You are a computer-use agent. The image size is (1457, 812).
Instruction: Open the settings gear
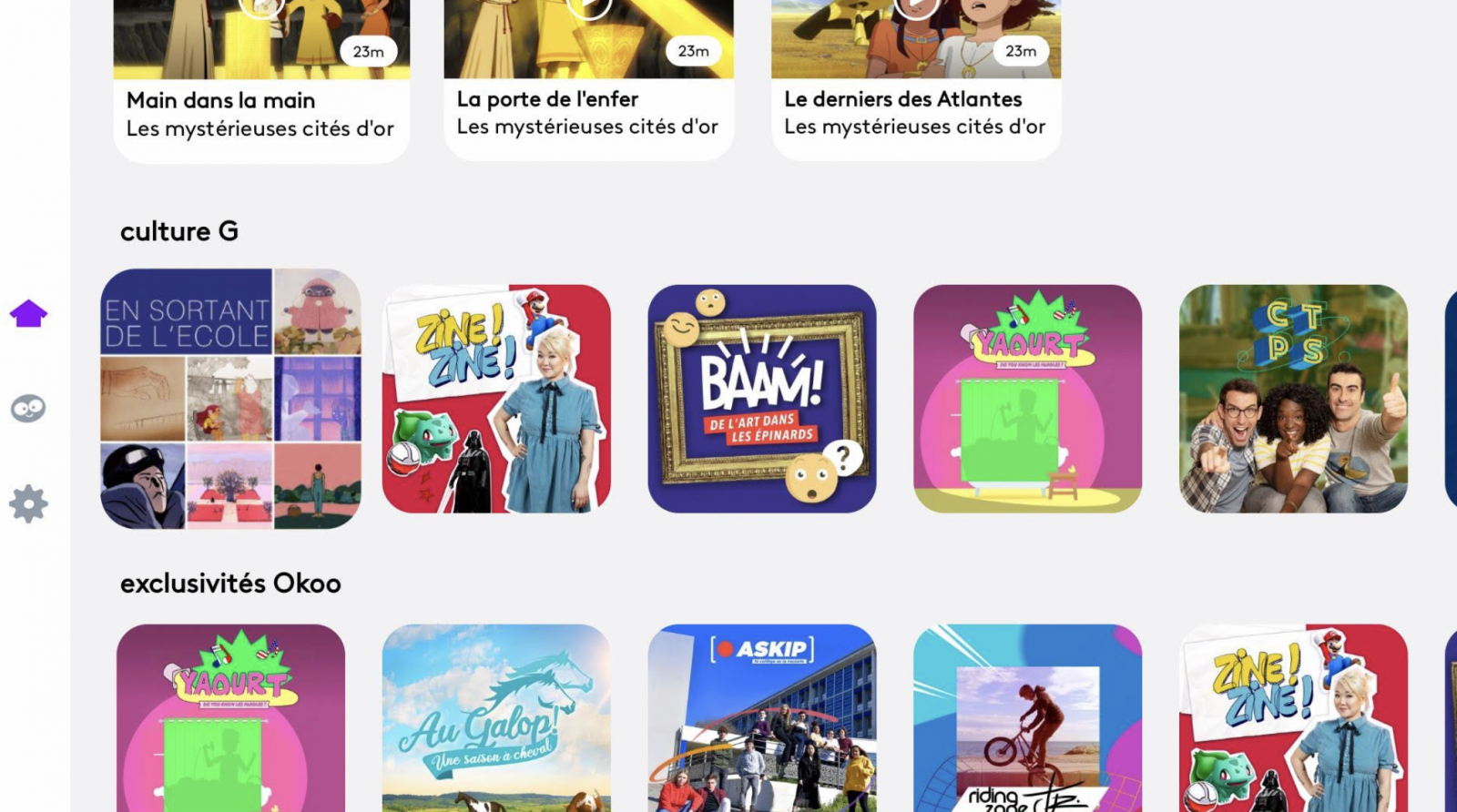(x=28, y=503)
